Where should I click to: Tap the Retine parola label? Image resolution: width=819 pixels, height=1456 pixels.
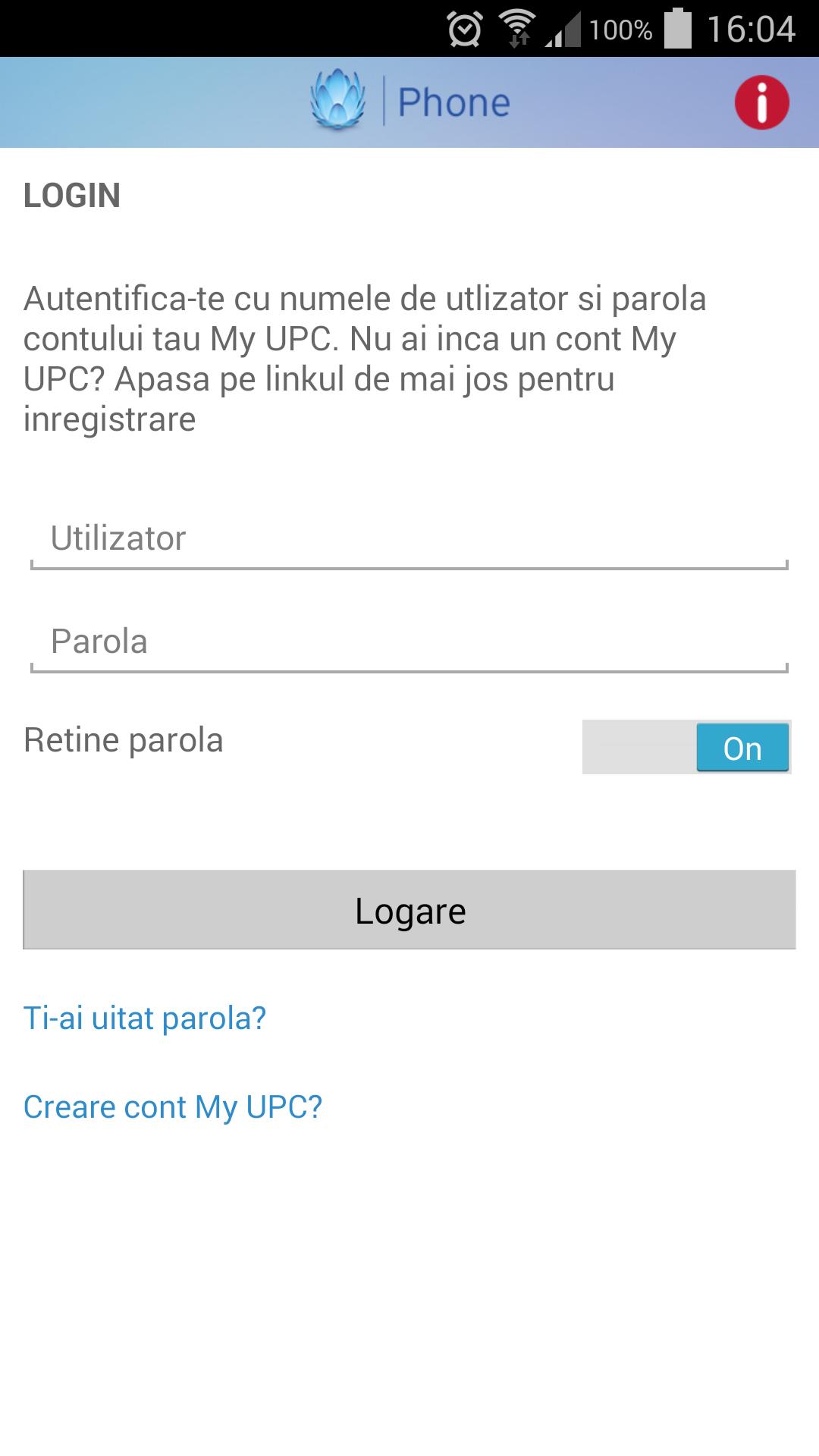(x=124, y=740)
